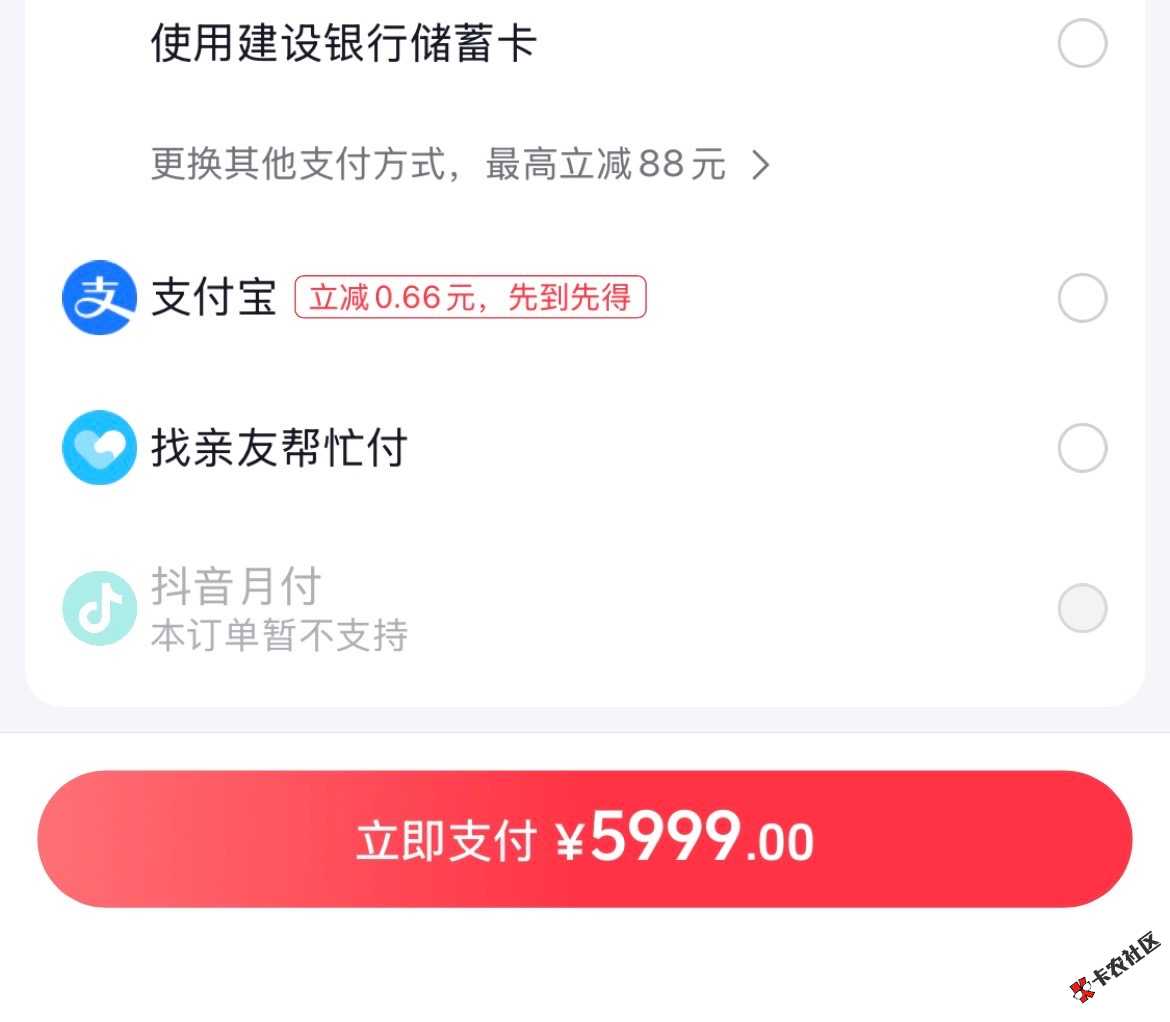Select 找亲友帮忙付 option
The height and width of the screenshot is (1022, 1170).
pyautogui.click(x=1082, y=447)
